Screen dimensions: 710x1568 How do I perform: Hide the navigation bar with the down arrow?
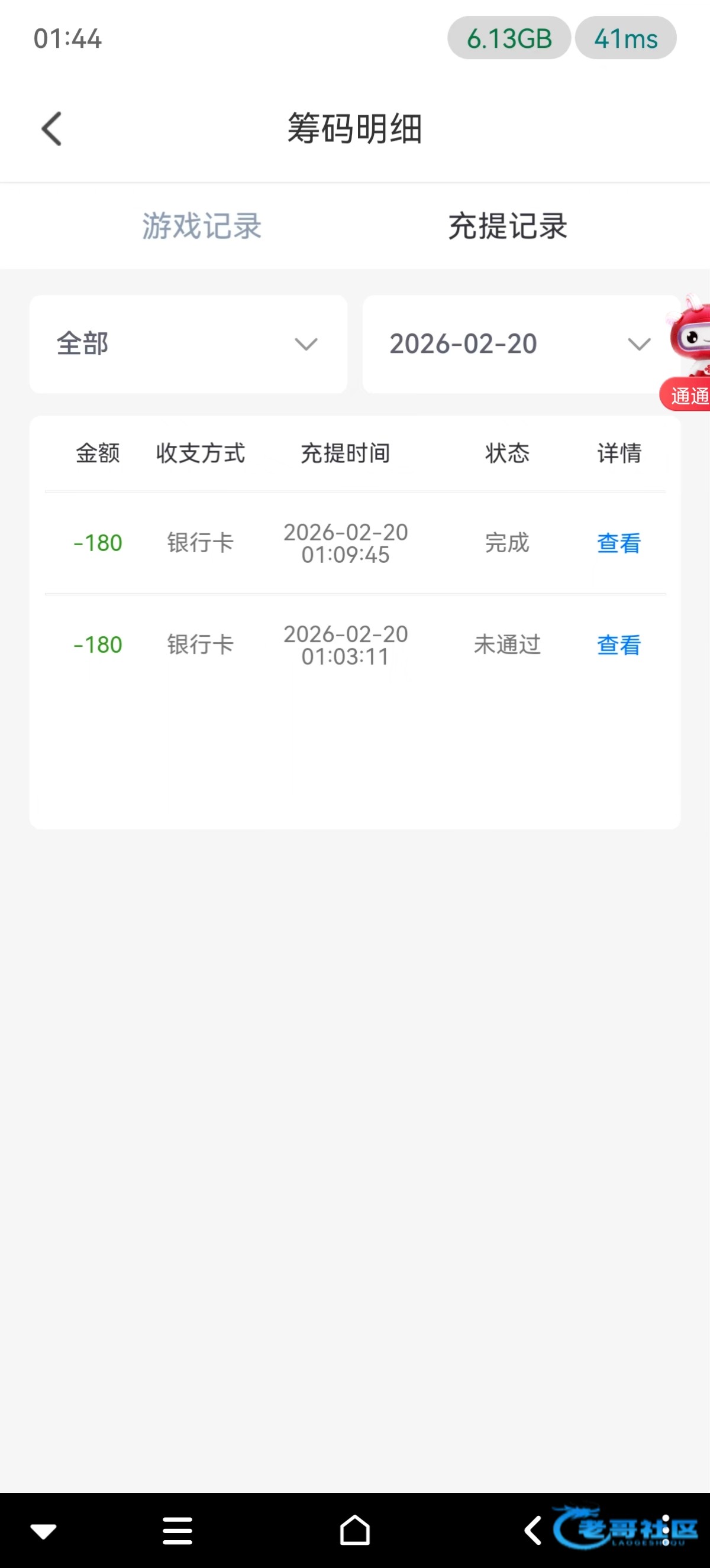click(x=44, y=1531)
